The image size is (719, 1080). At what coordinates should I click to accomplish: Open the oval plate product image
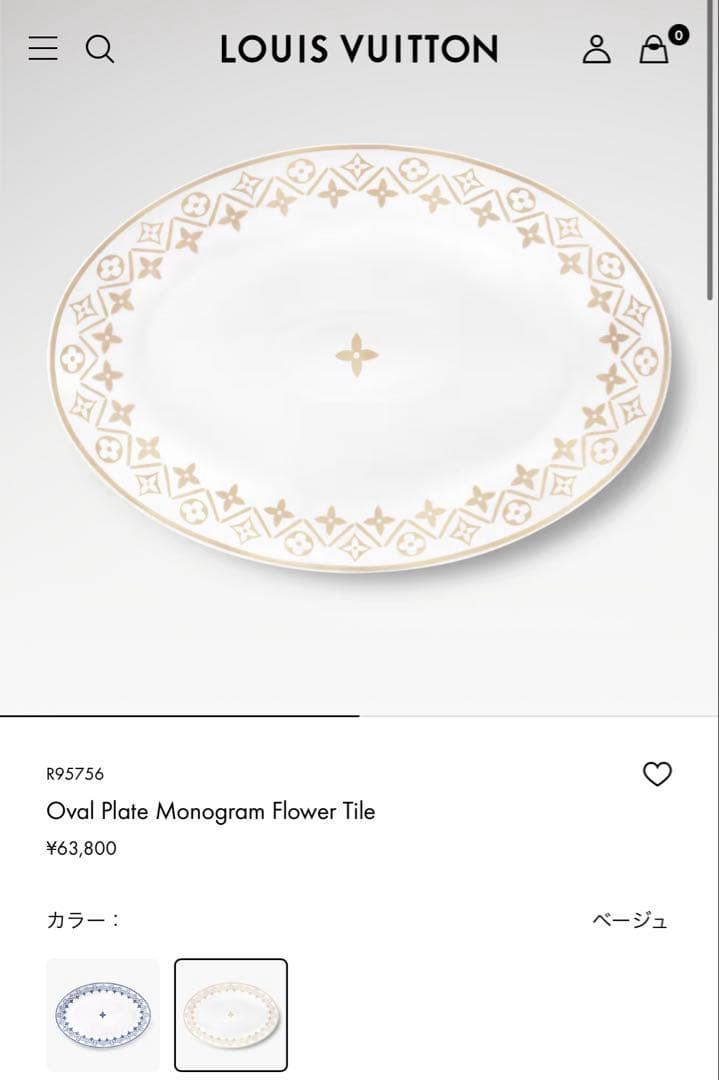click(x=360, y=360)
